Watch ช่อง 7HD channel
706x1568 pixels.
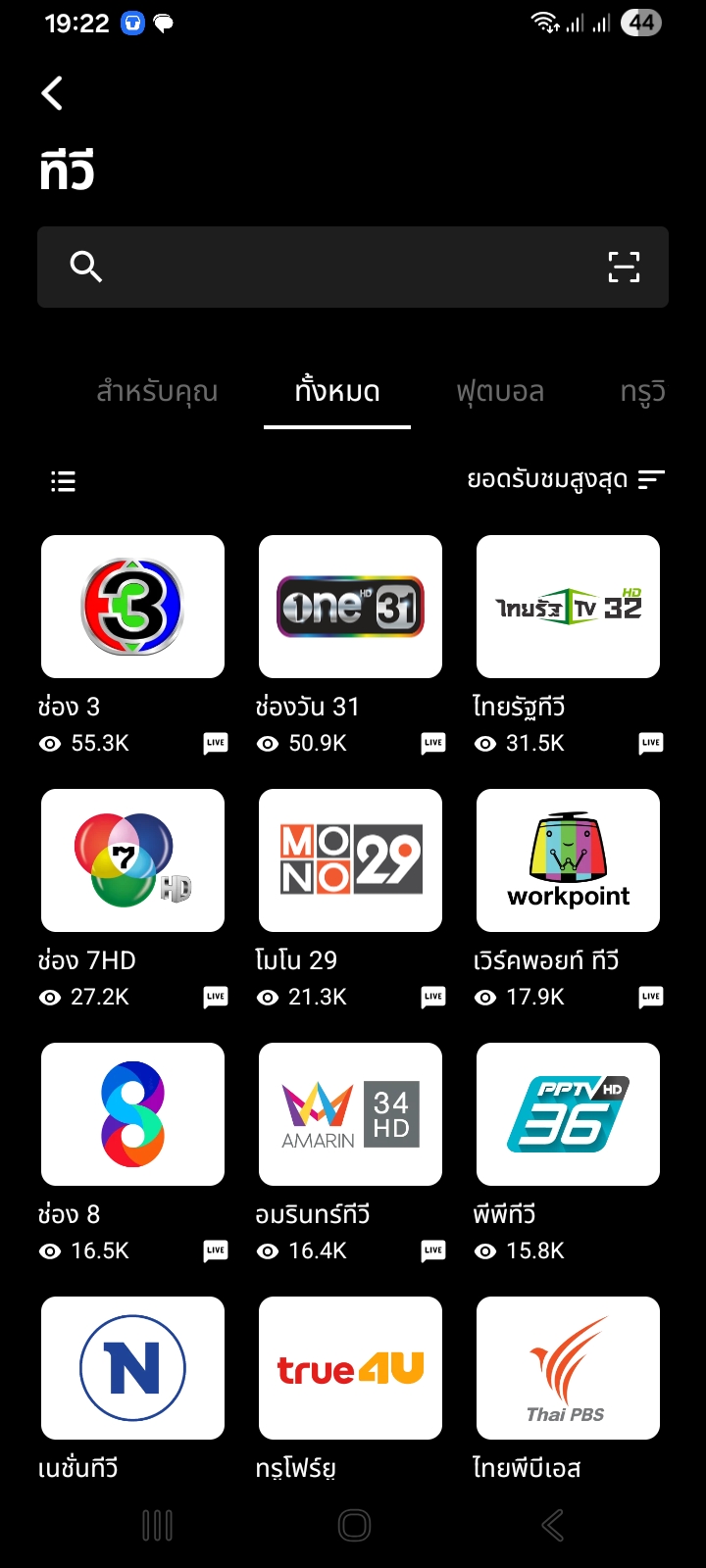[x=132, y=860]
